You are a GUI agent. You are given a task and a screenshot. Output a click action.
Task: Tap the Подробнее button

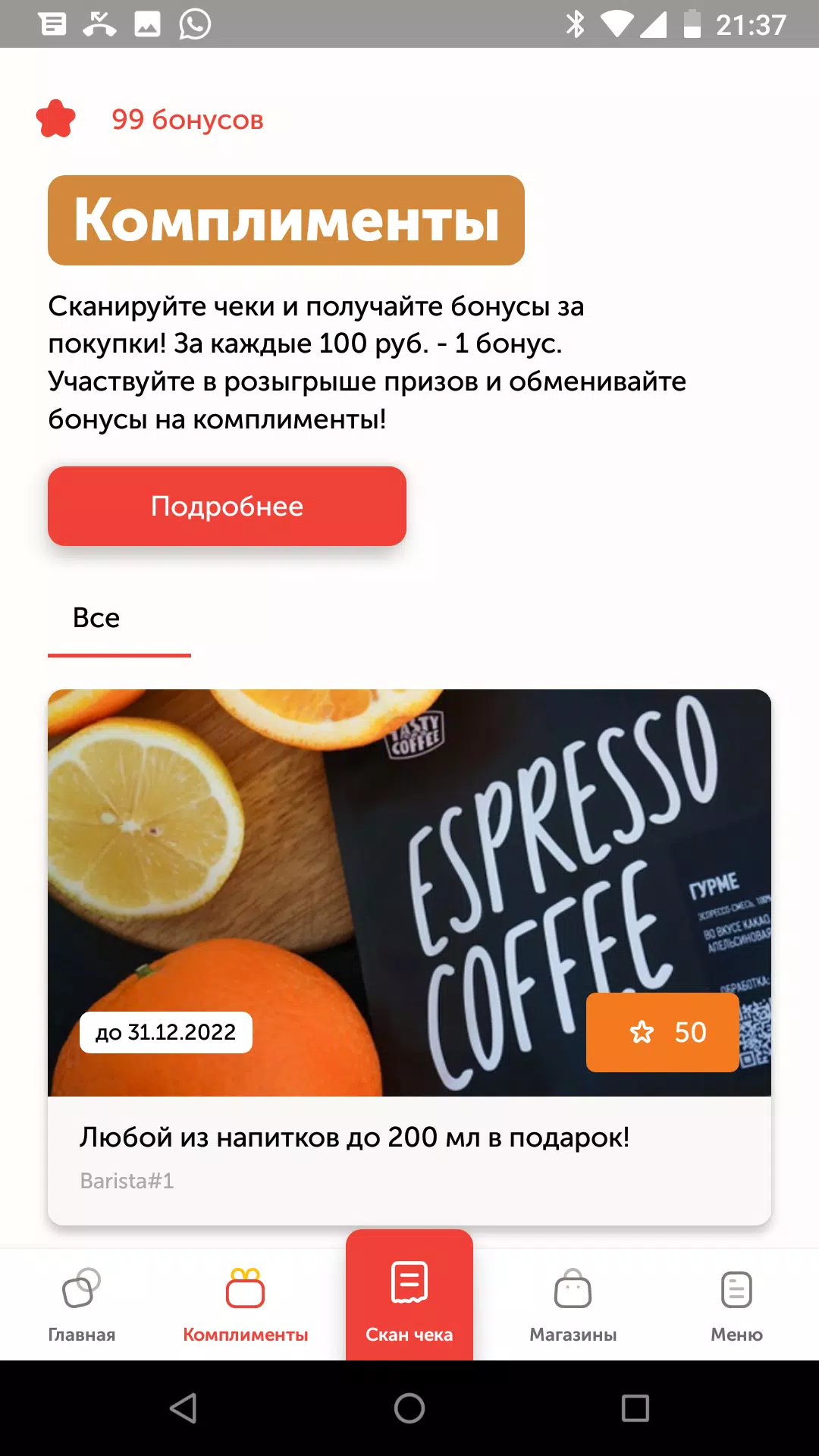click(227, 506)
